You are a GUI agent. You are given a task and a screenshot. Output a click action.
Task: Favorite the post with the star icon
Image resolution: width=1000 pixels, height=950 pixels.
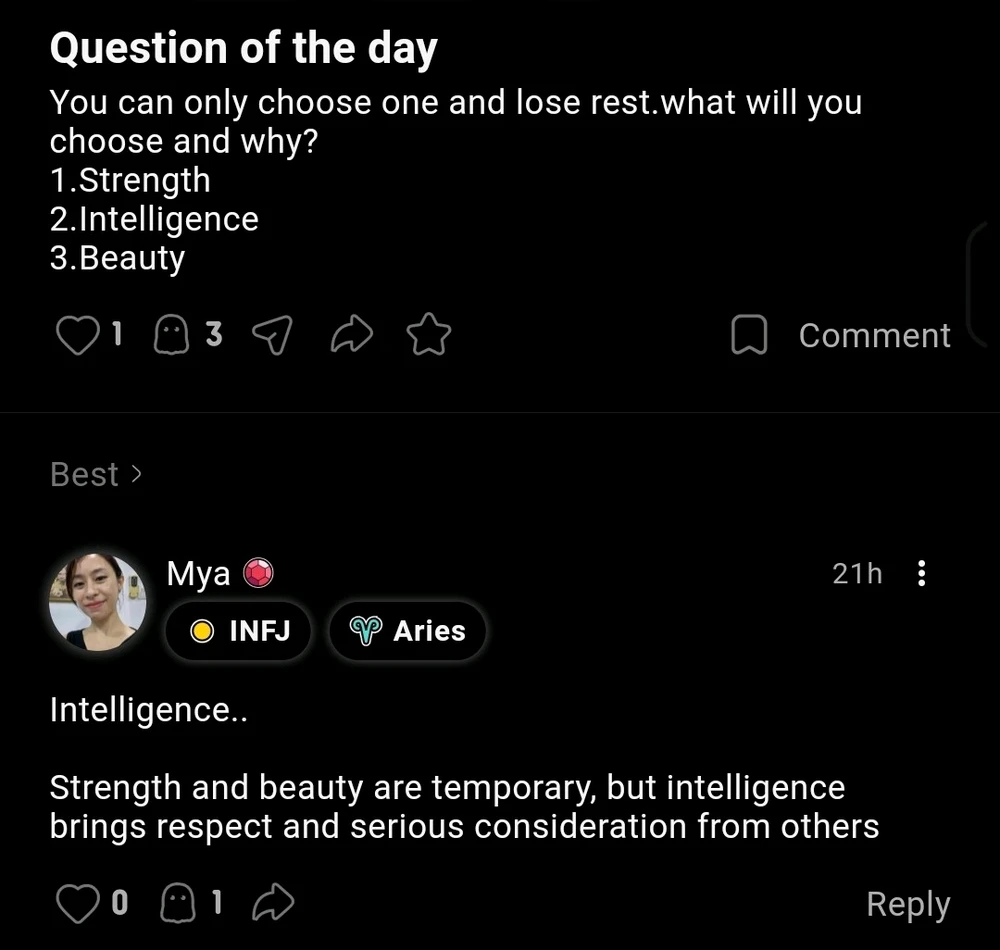coord(429,335)
